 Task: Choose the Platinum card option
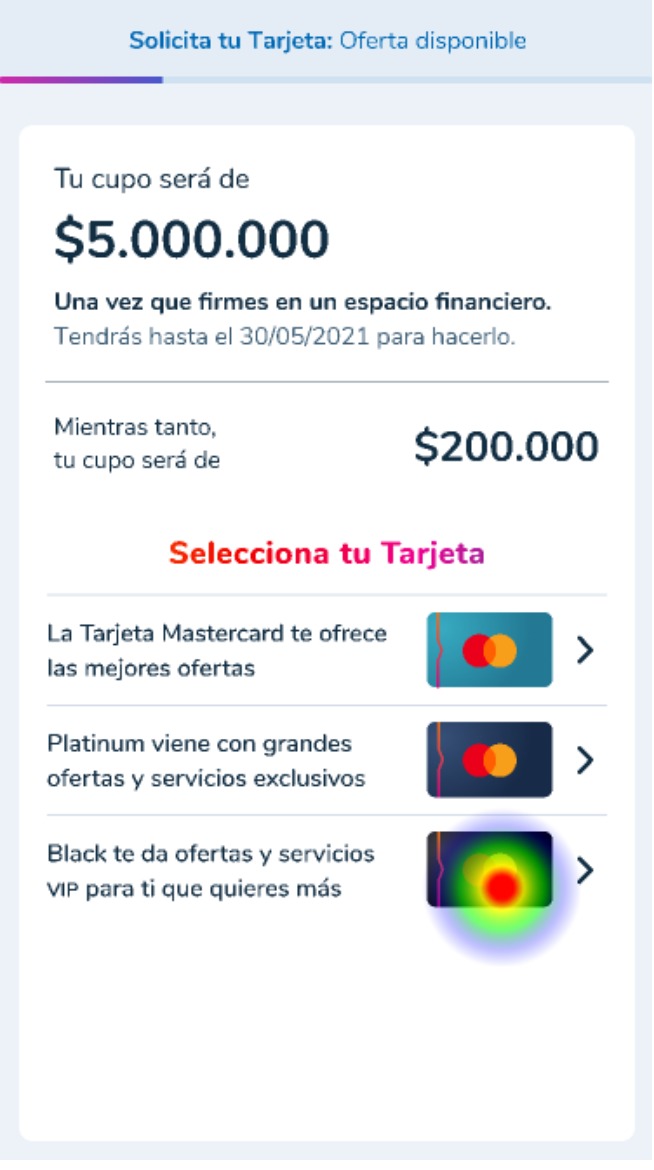click(326, 760)
